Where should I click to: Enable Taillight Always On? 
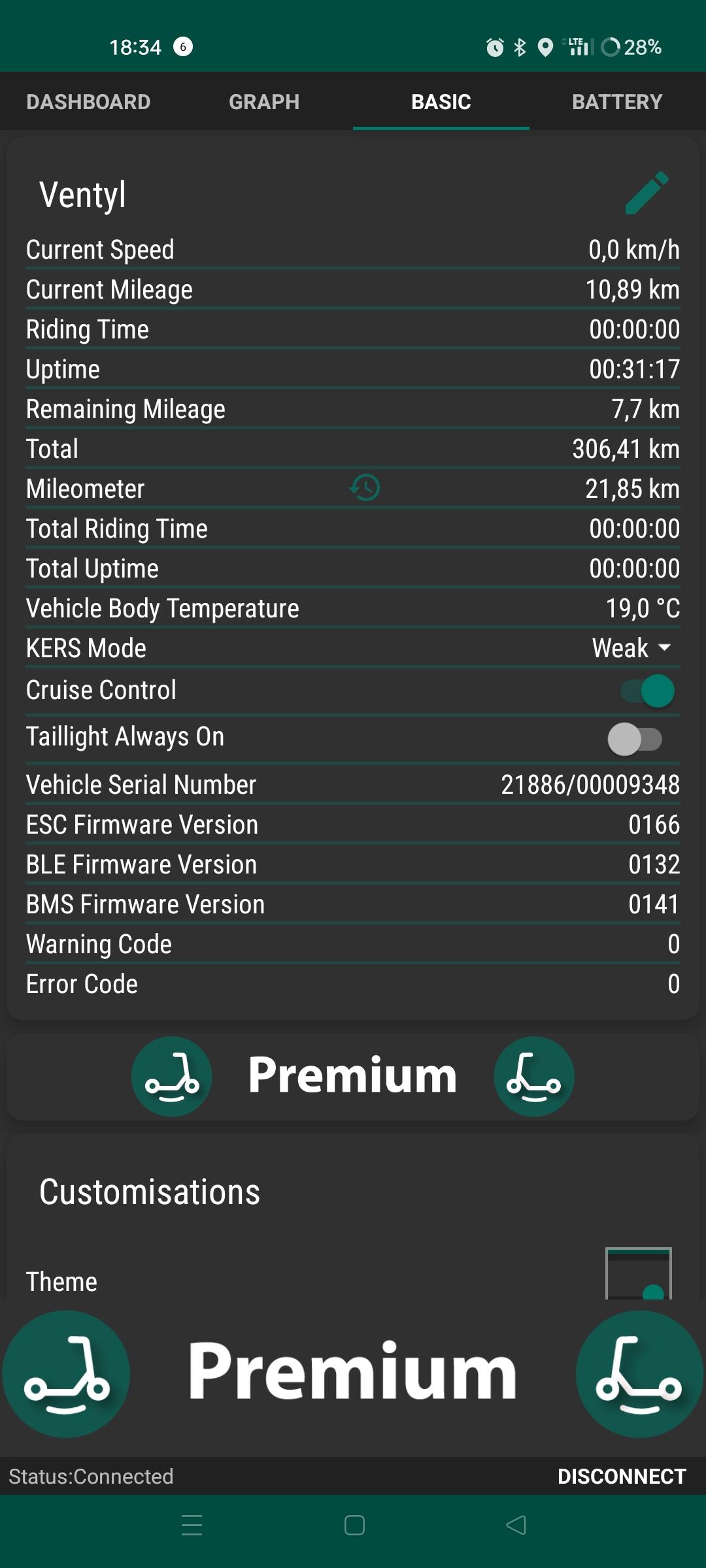click(635, 739)
